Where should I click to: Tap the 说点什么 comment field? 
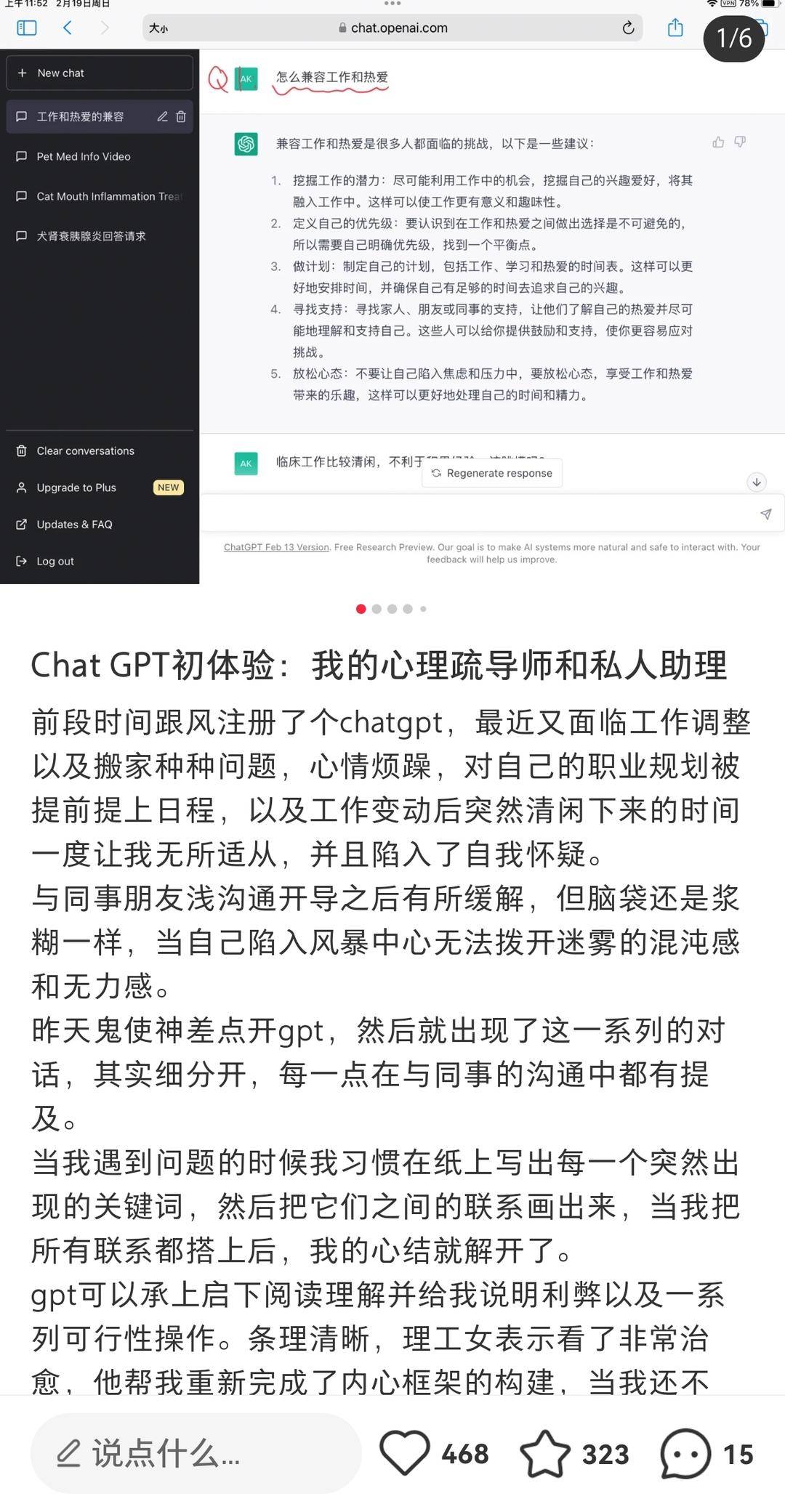click(x=196, y=1454)
